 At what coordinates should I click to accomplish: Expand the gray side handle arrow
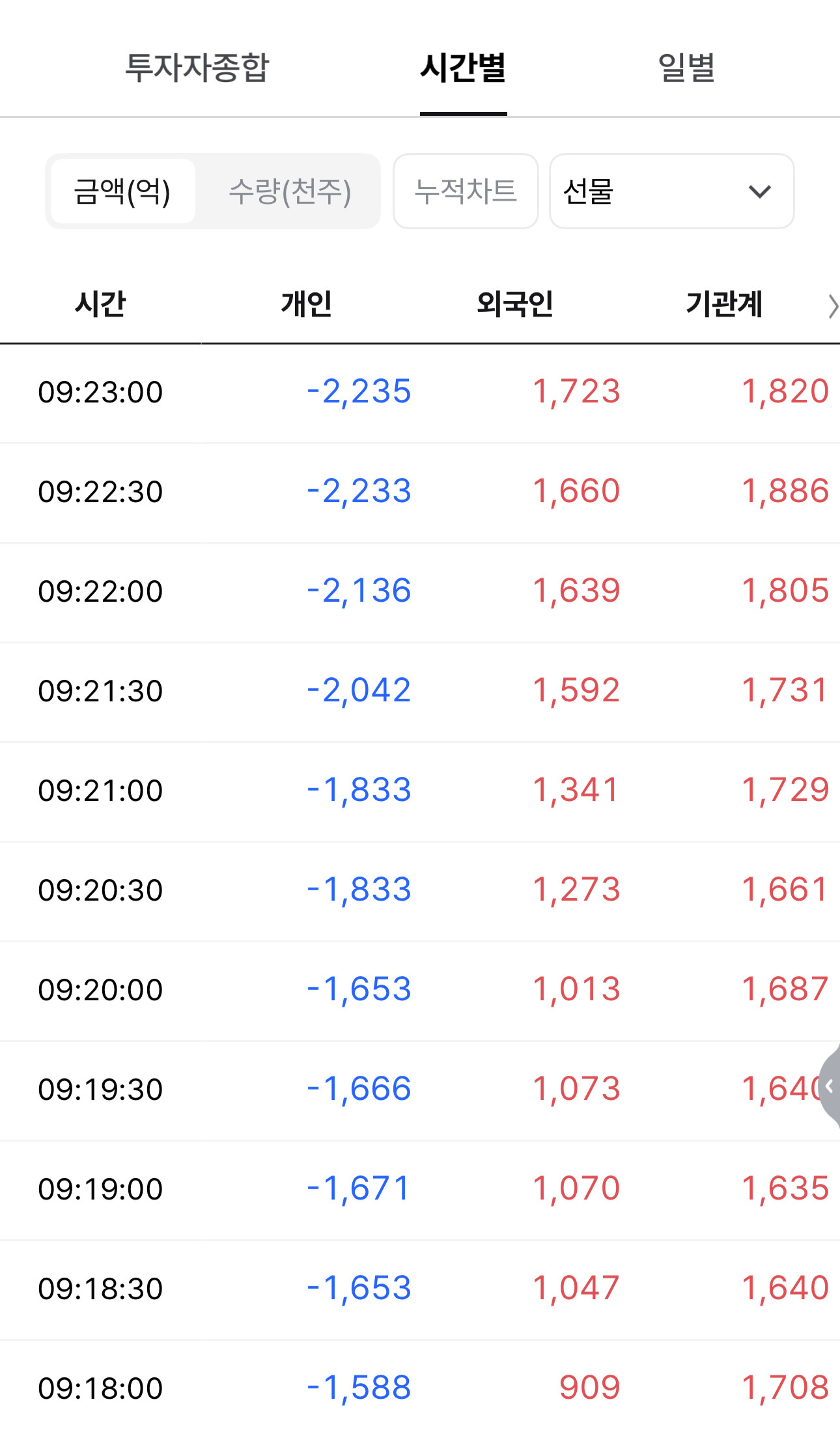point(829,1086)
